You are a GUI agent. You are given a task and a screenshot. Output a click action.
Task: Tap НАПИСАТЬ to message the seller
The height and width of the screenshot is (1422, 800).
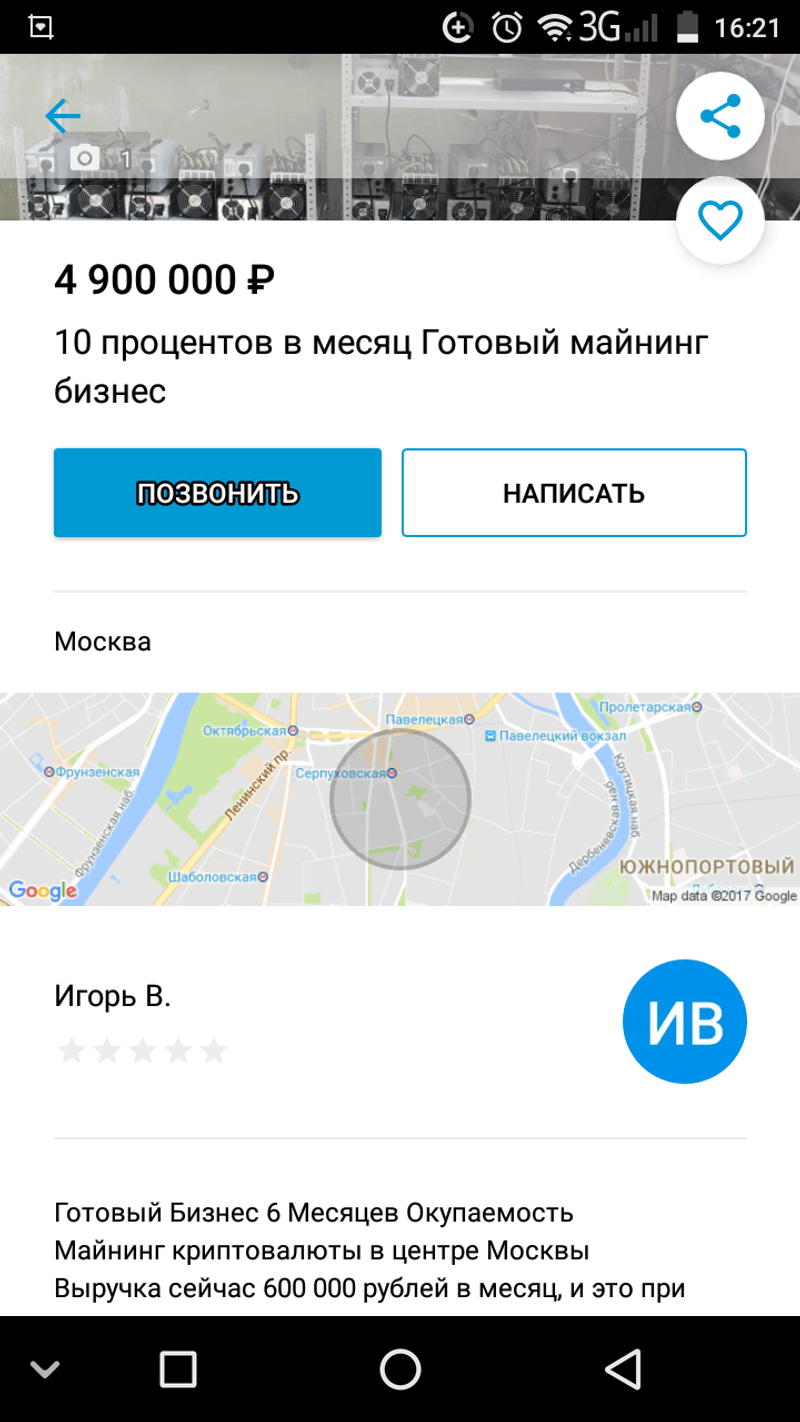[x=574, y=493]
